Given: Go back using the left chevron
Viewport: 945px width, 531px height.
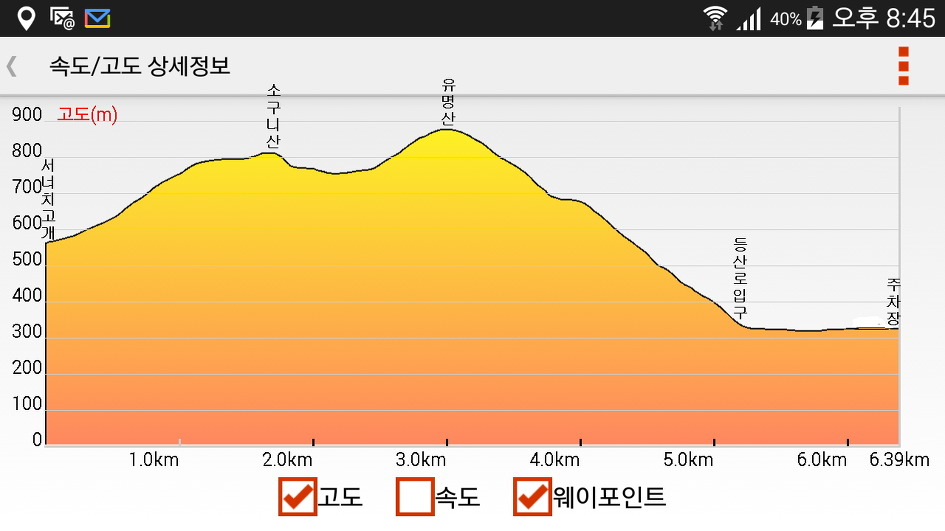Looking at the screenshot, I should pyautogui.click(x=12, y=67).
